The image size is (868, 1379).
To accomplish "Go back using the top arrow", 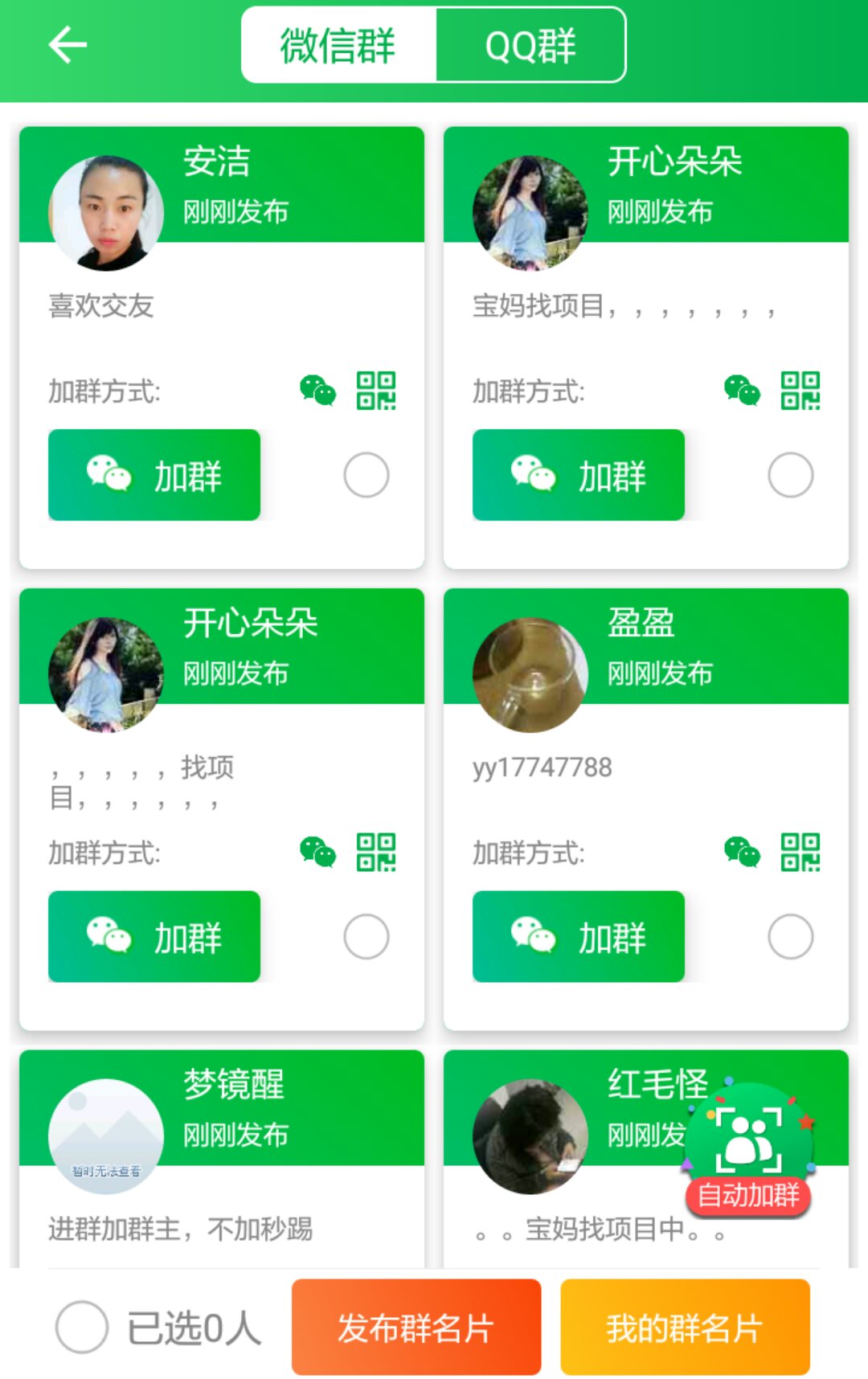I will tap(68, 45).
